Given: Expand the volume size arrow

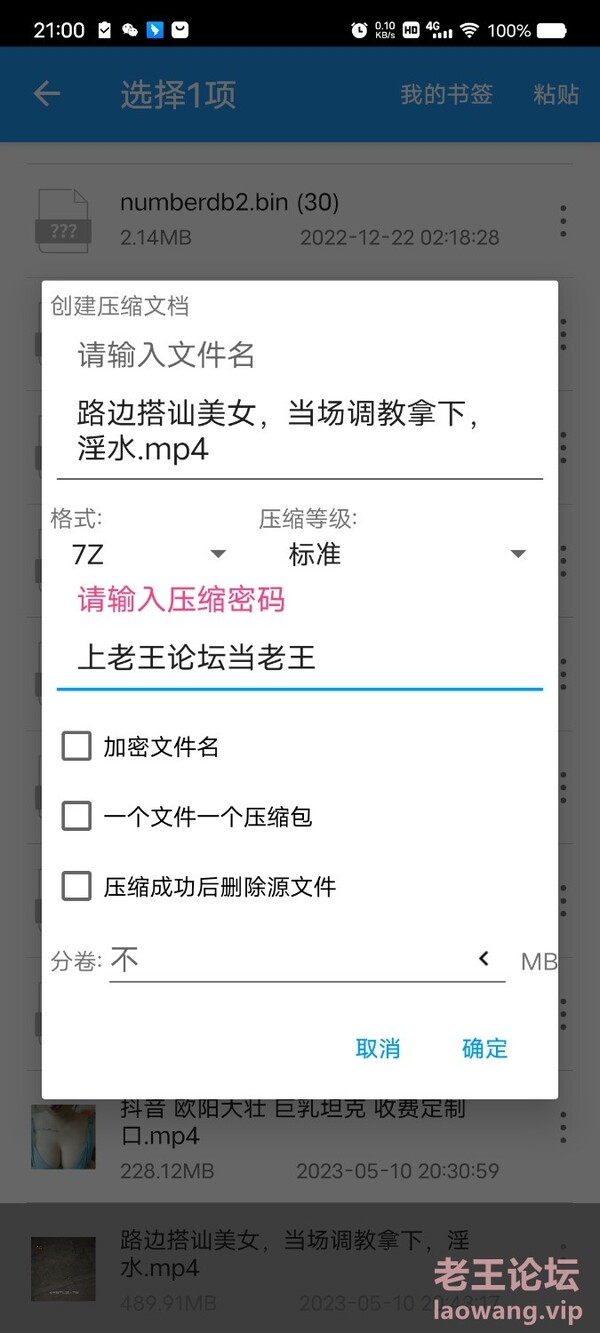Looking at the screenshot, I should [484, 959].
